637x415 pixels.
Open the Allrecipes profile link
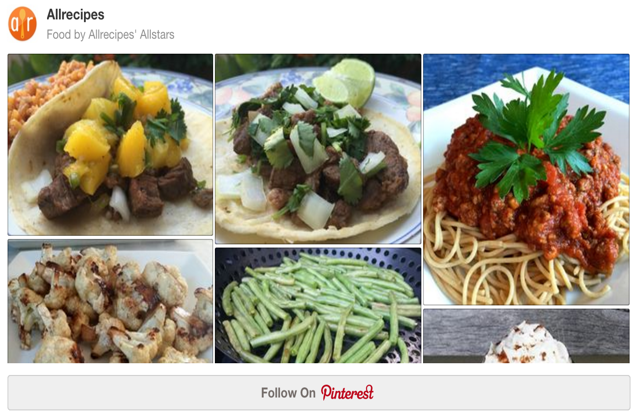tap(75, 15)
